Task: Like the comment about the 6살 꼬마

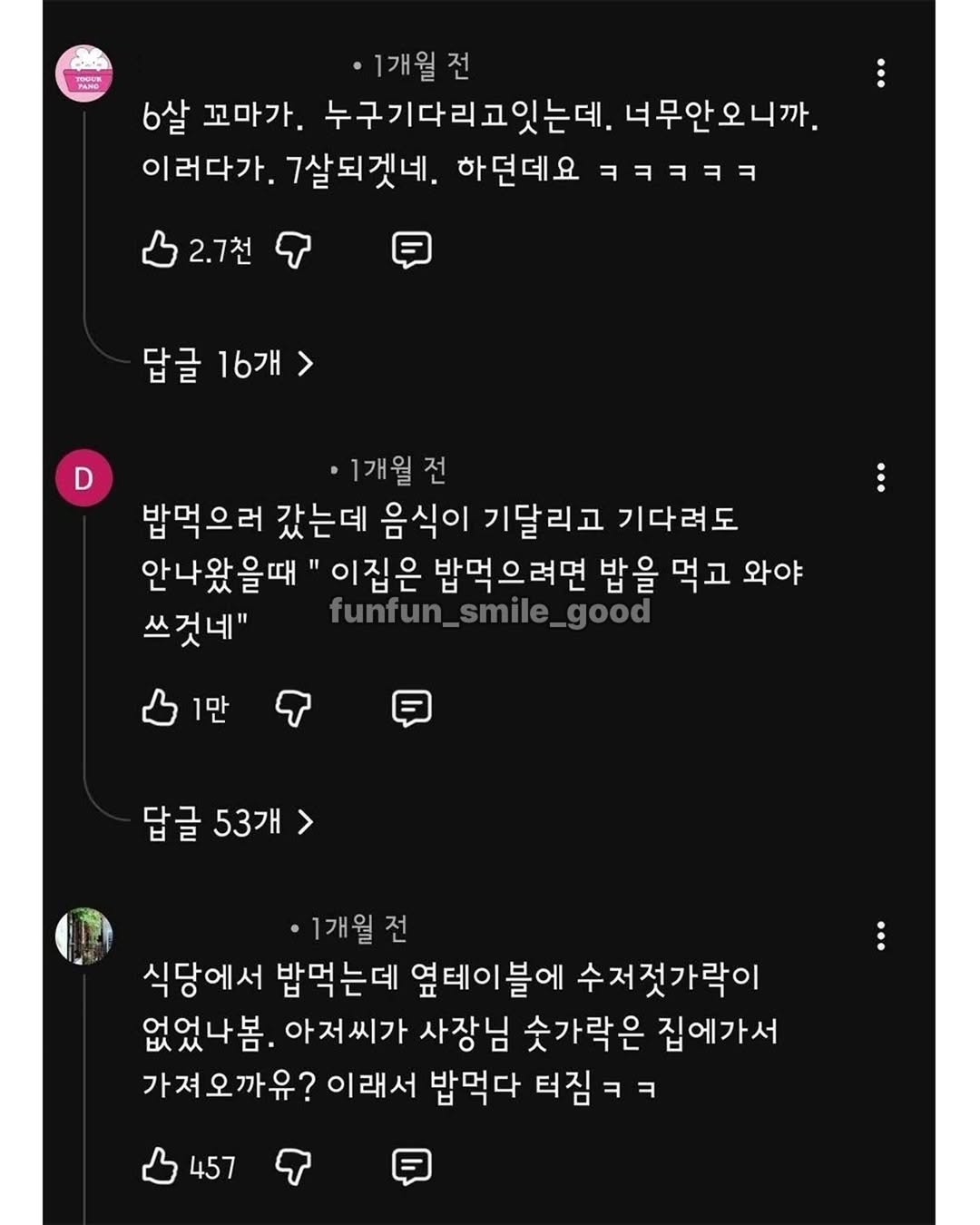Action: (x=160, y=249)
